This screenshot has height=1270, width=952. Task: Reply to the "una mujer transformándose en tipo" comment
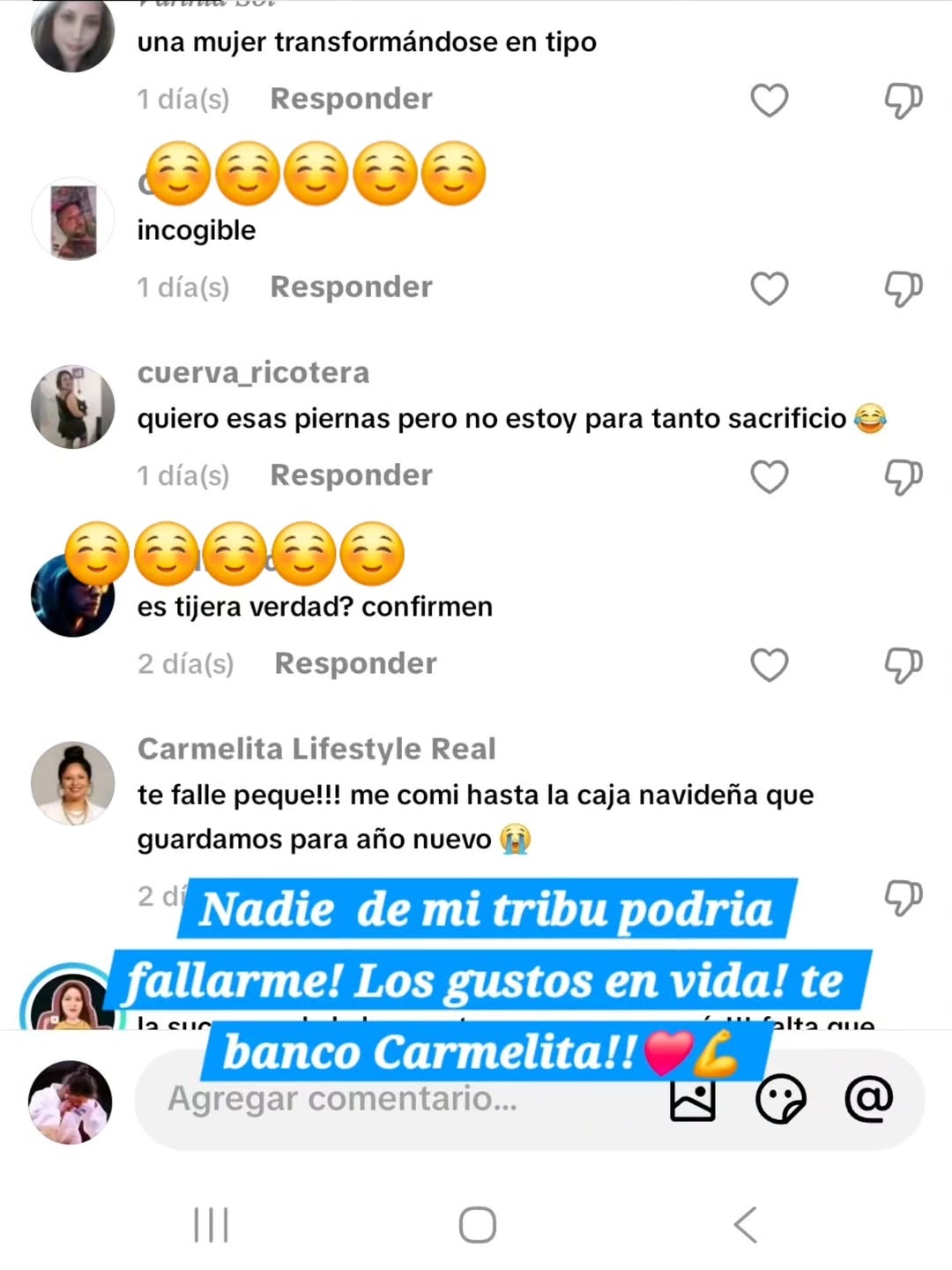coord(351,99)
